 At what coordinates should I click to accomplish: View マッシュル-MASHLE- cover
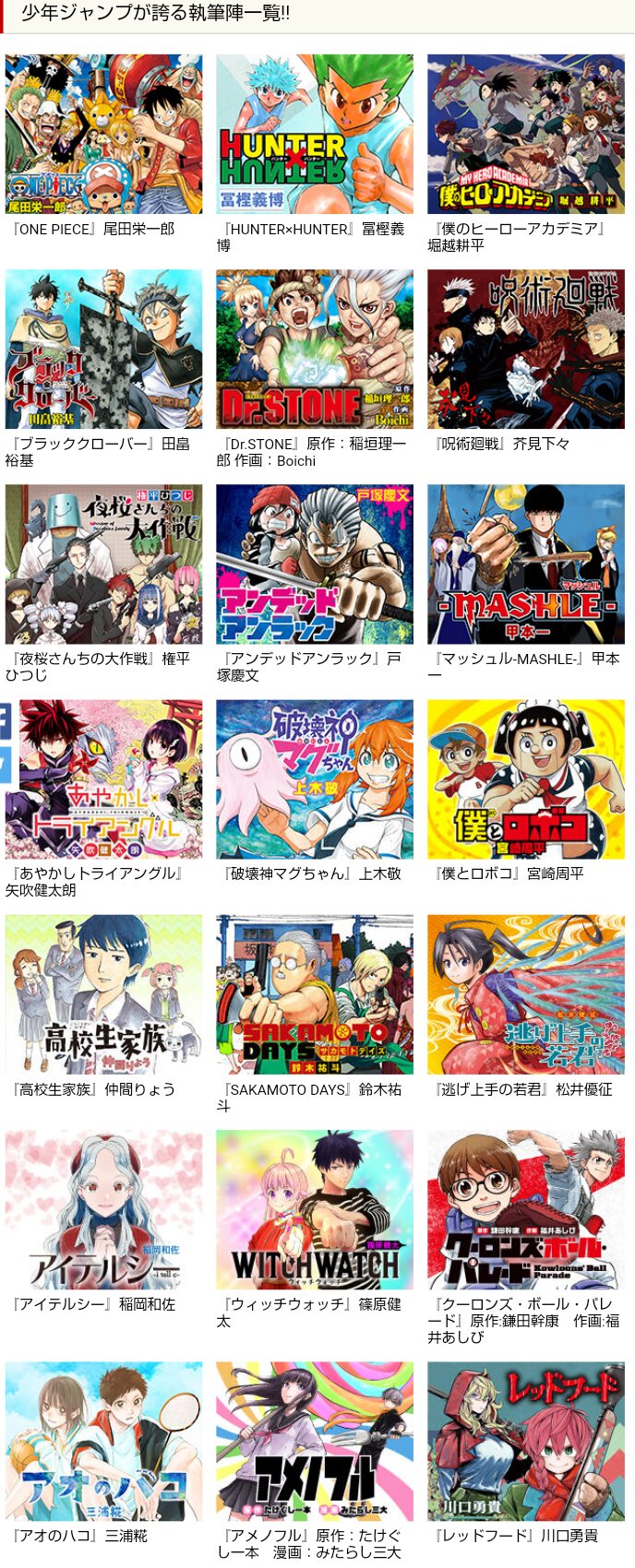(x=526, y=564)
